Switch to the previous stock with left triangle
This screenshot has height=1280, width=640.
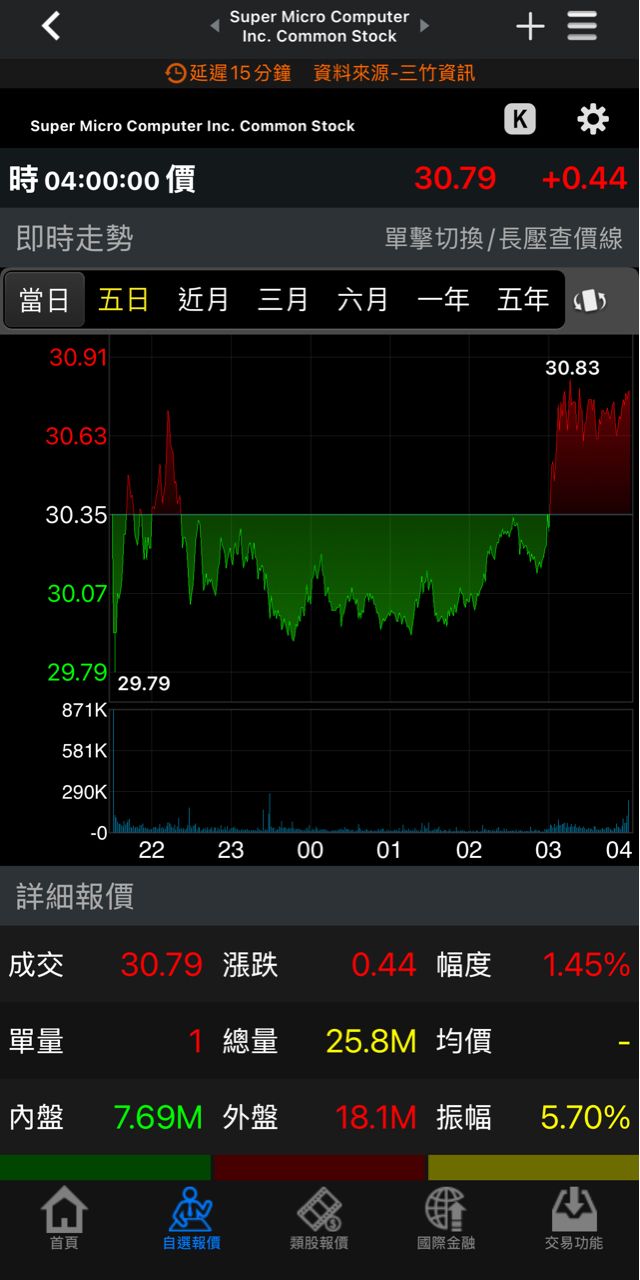coord(214,26)
